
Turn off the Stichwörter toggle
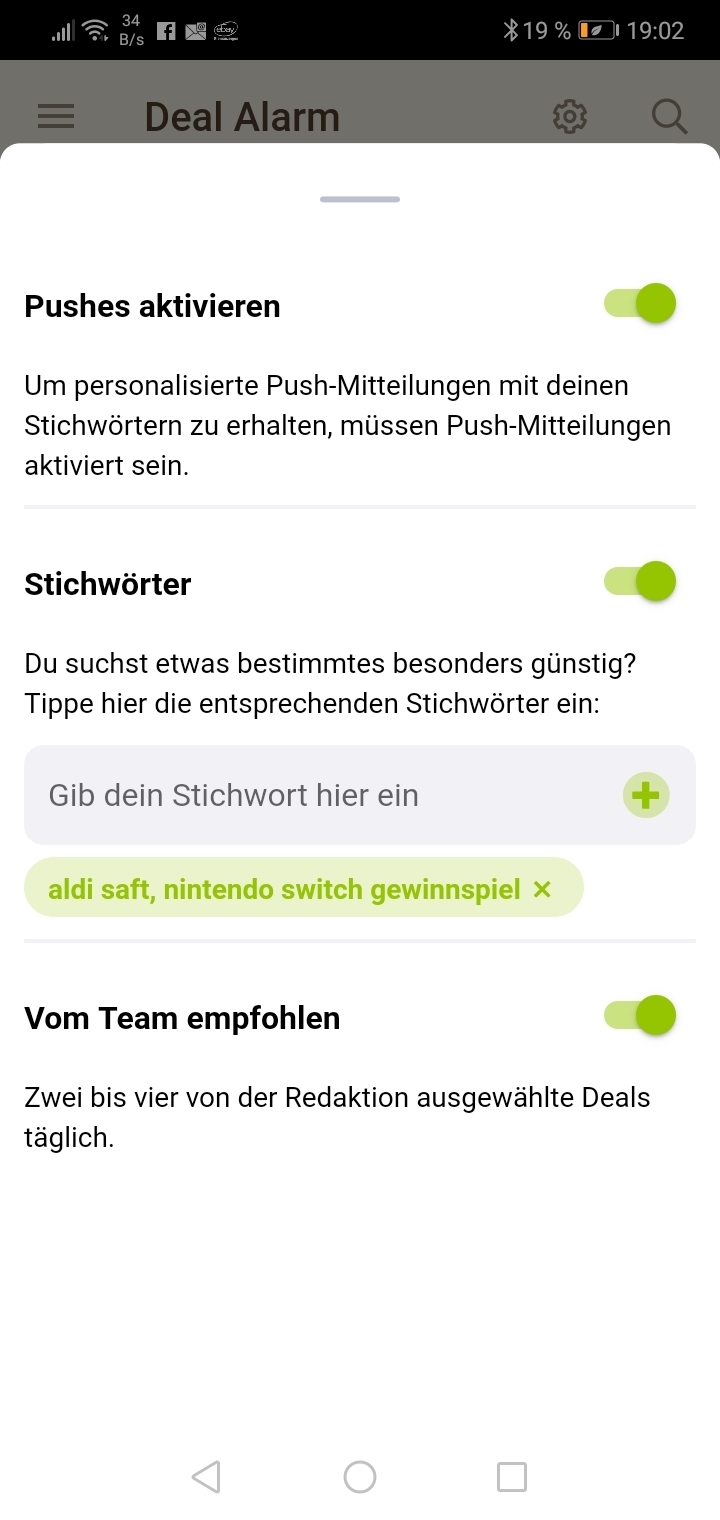coord(640,581)
